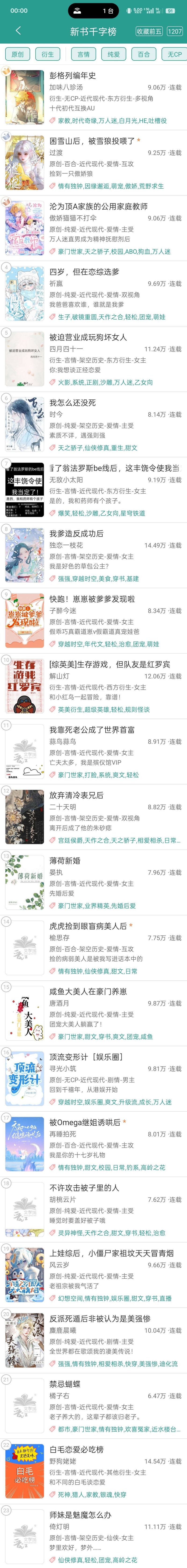
Task: Select the 衍生 filter chip
Action: (48, 54)
